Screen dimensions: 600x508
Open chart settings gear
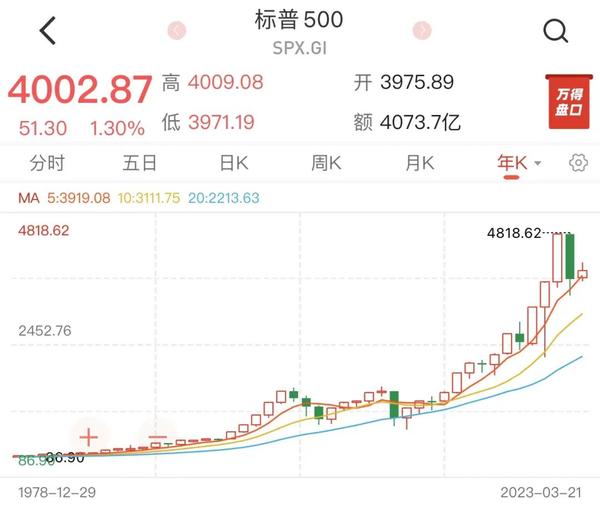coord(578,162)
